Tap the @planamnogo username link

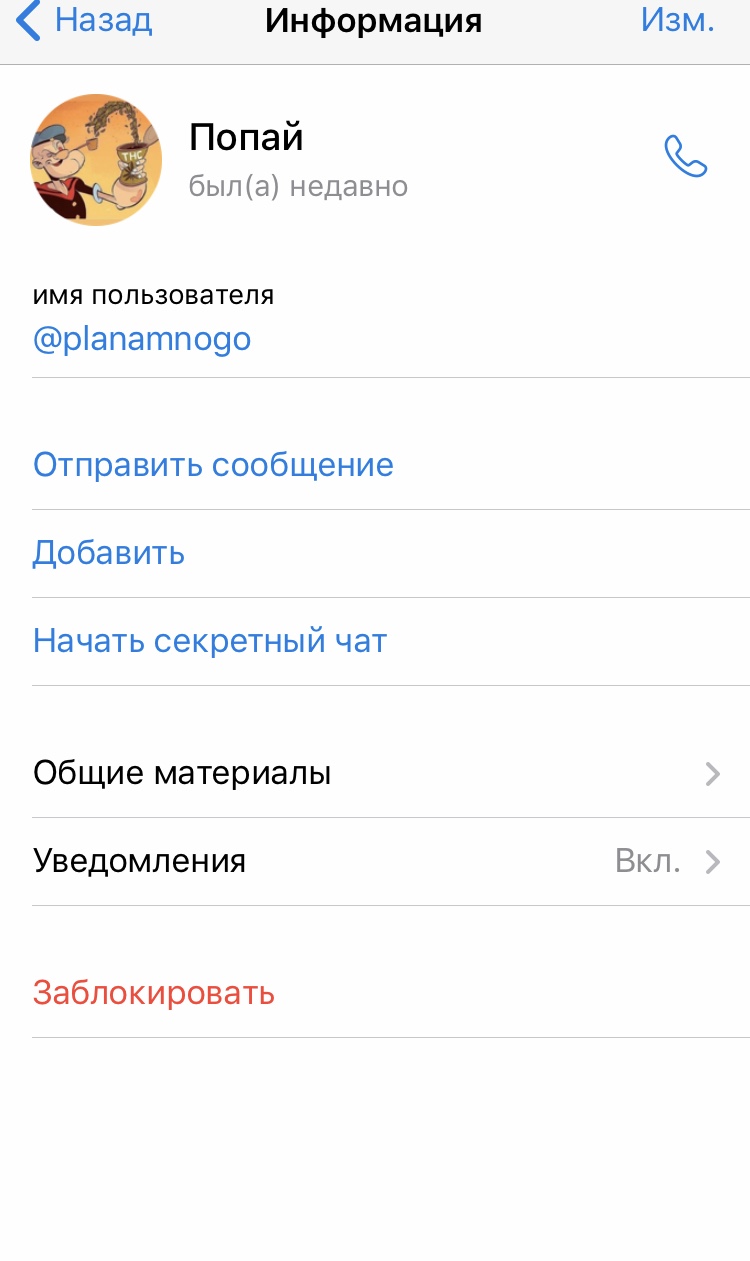(x=142, y=340)
